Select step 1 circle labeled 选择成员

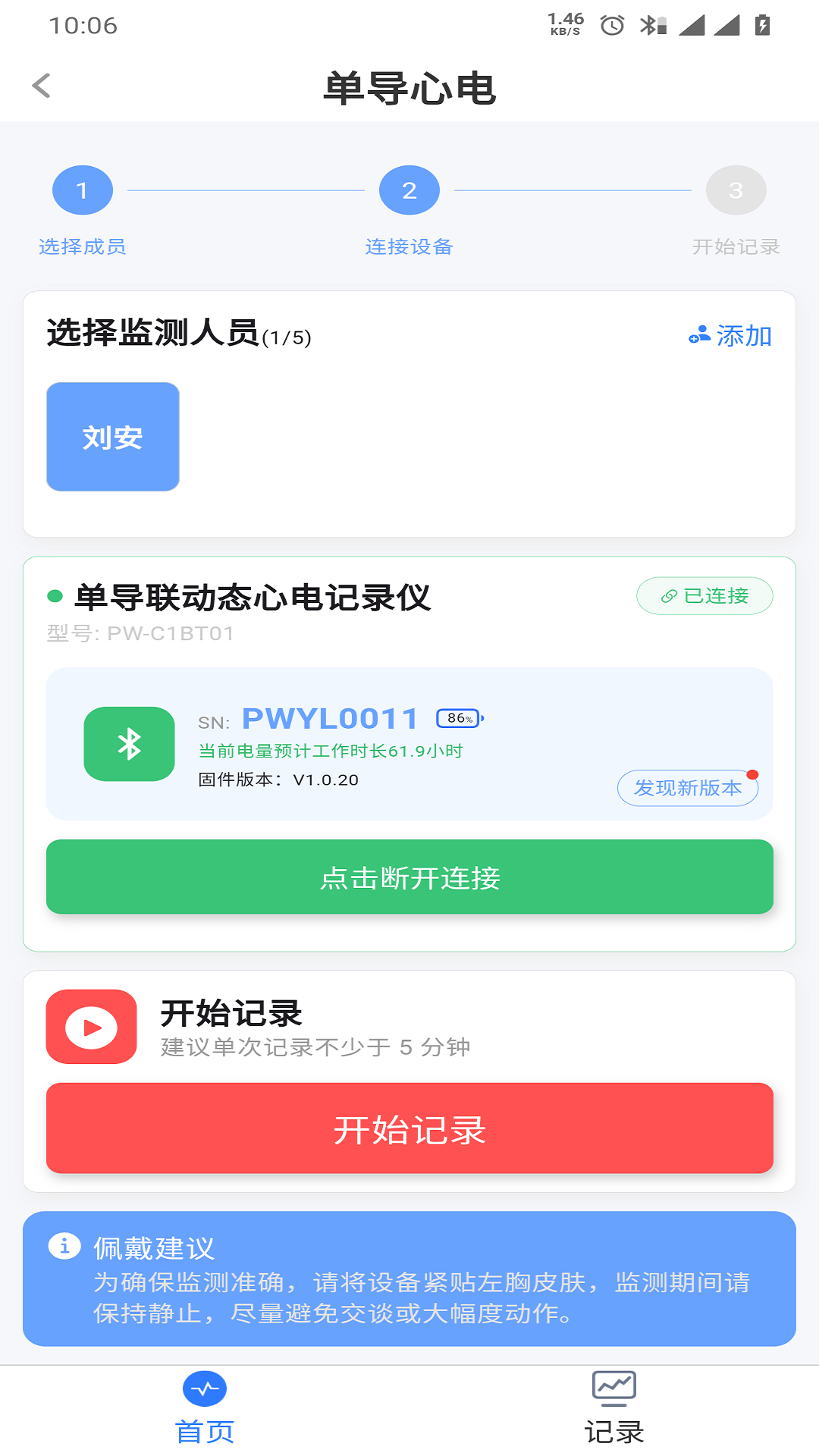coord(82,191)
